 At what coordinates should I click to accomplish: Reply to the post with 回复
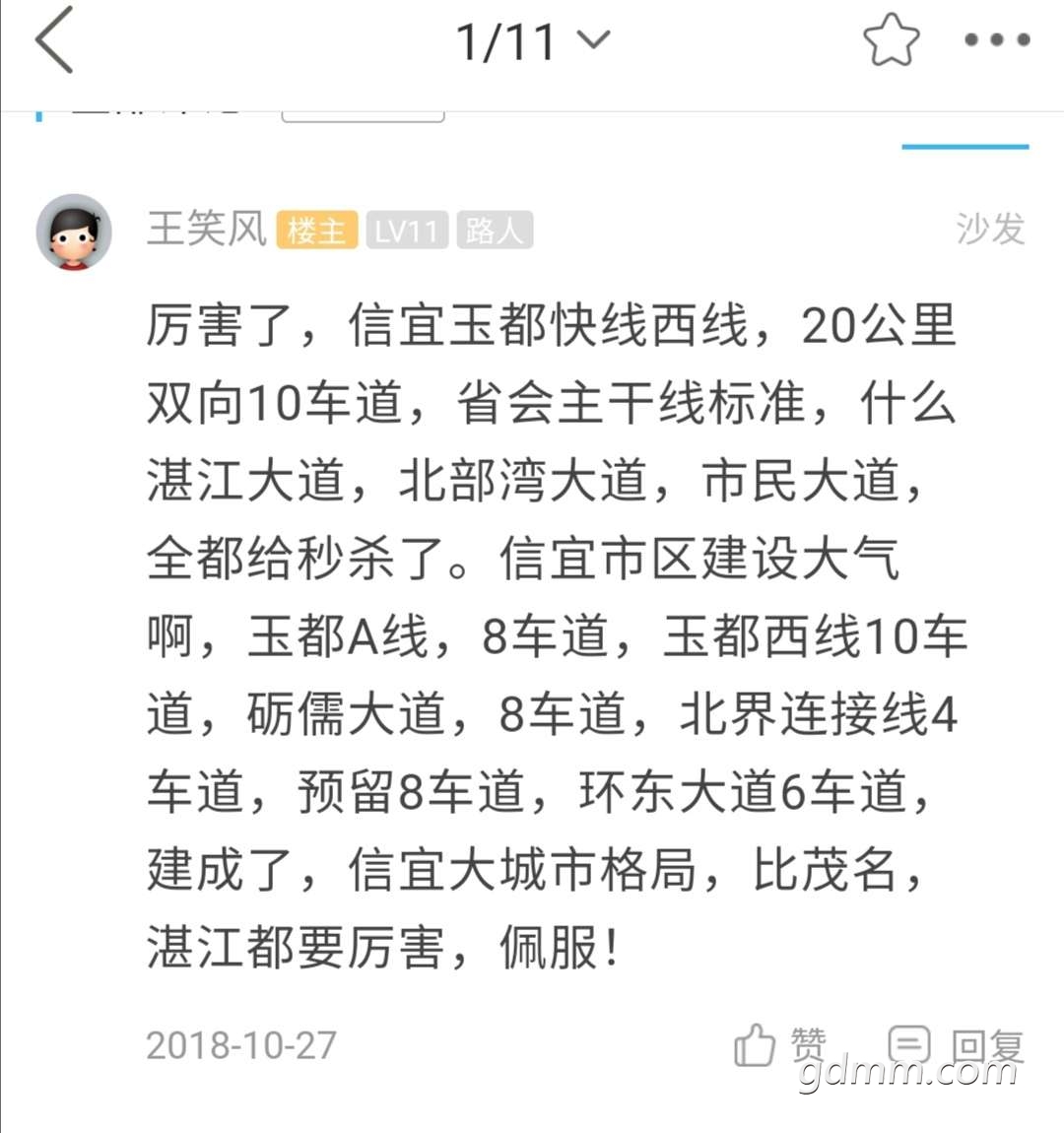[x=957, y=1045]
